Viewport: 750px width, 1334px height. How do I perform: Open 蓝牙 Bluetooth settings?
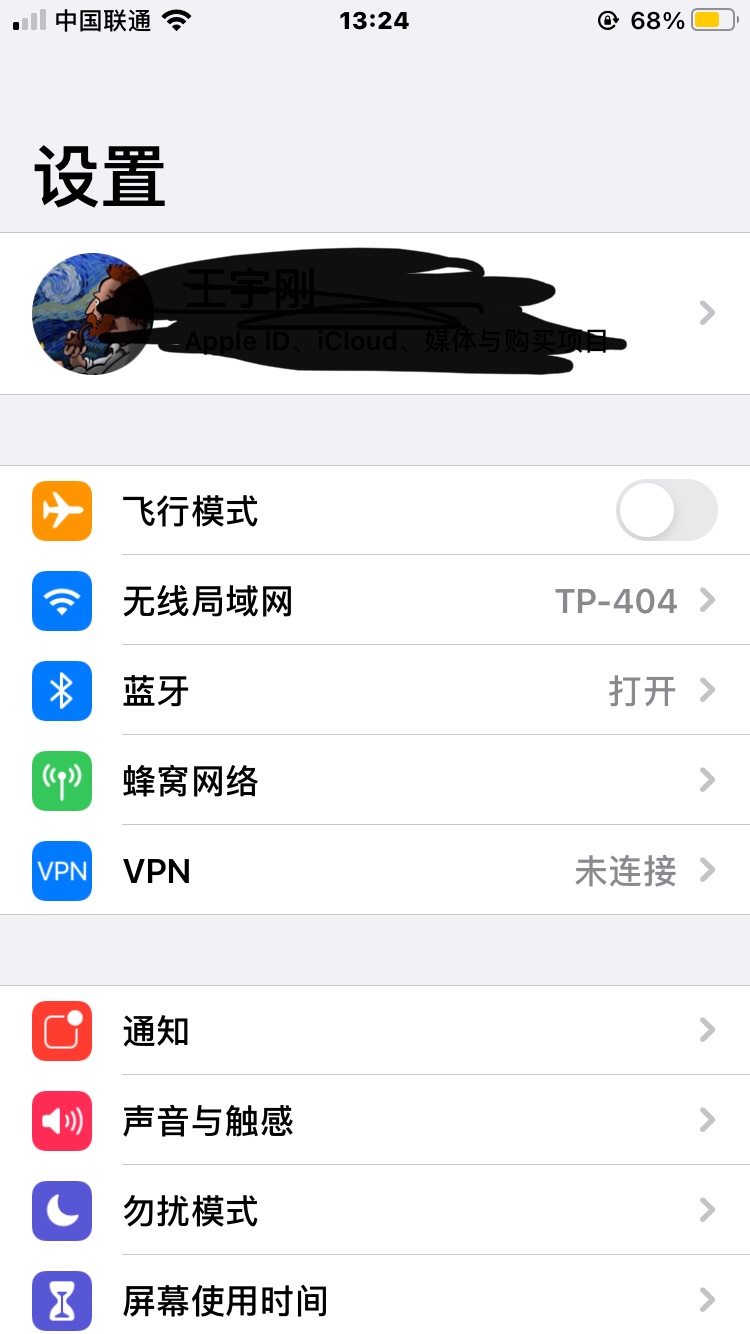coord(375,691)
